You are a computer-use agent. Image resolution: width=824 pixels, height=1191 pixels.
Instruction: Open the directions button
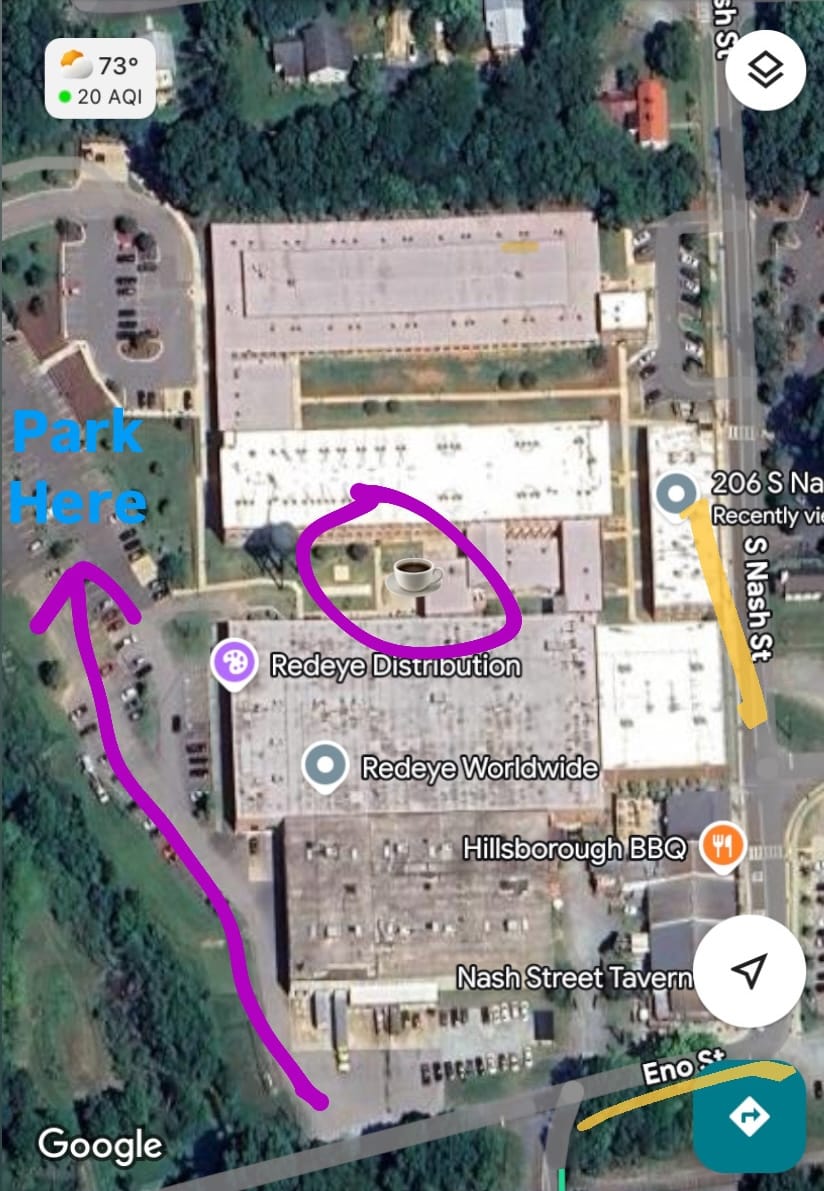click(x=749, y=1116)
